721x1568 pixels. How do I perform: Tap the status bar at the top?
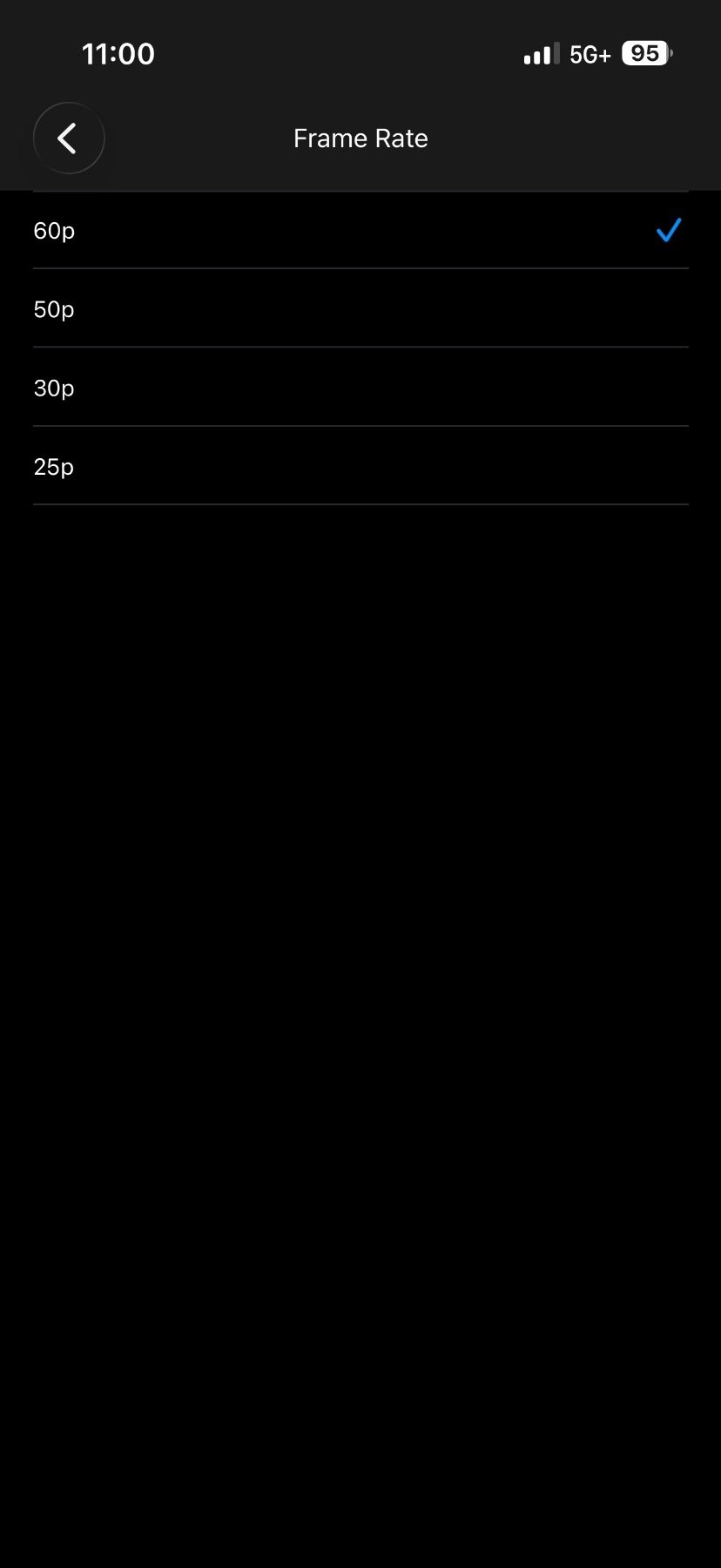(360, 53)
